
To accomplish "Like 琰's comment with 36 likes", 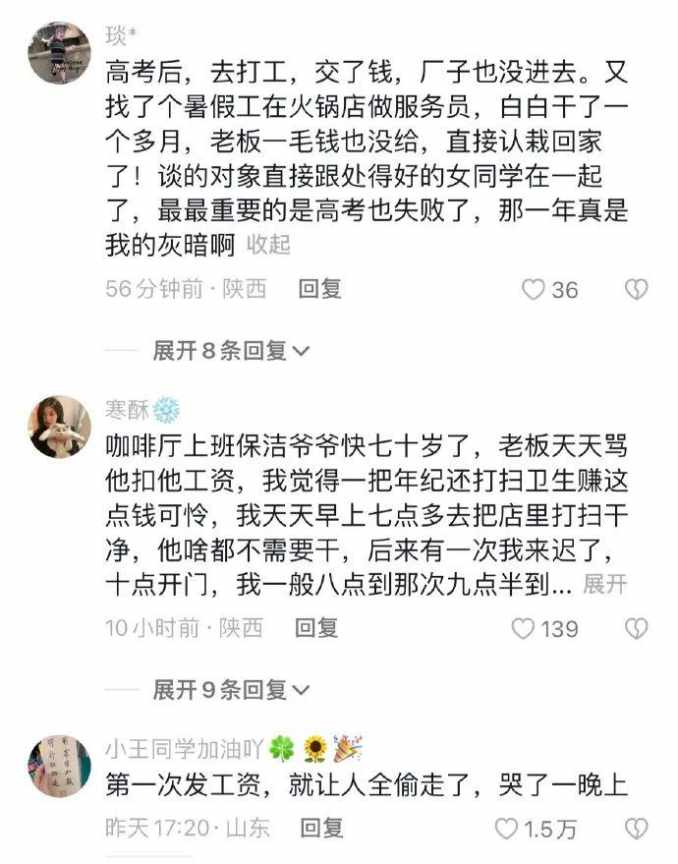I will [534, 290].
